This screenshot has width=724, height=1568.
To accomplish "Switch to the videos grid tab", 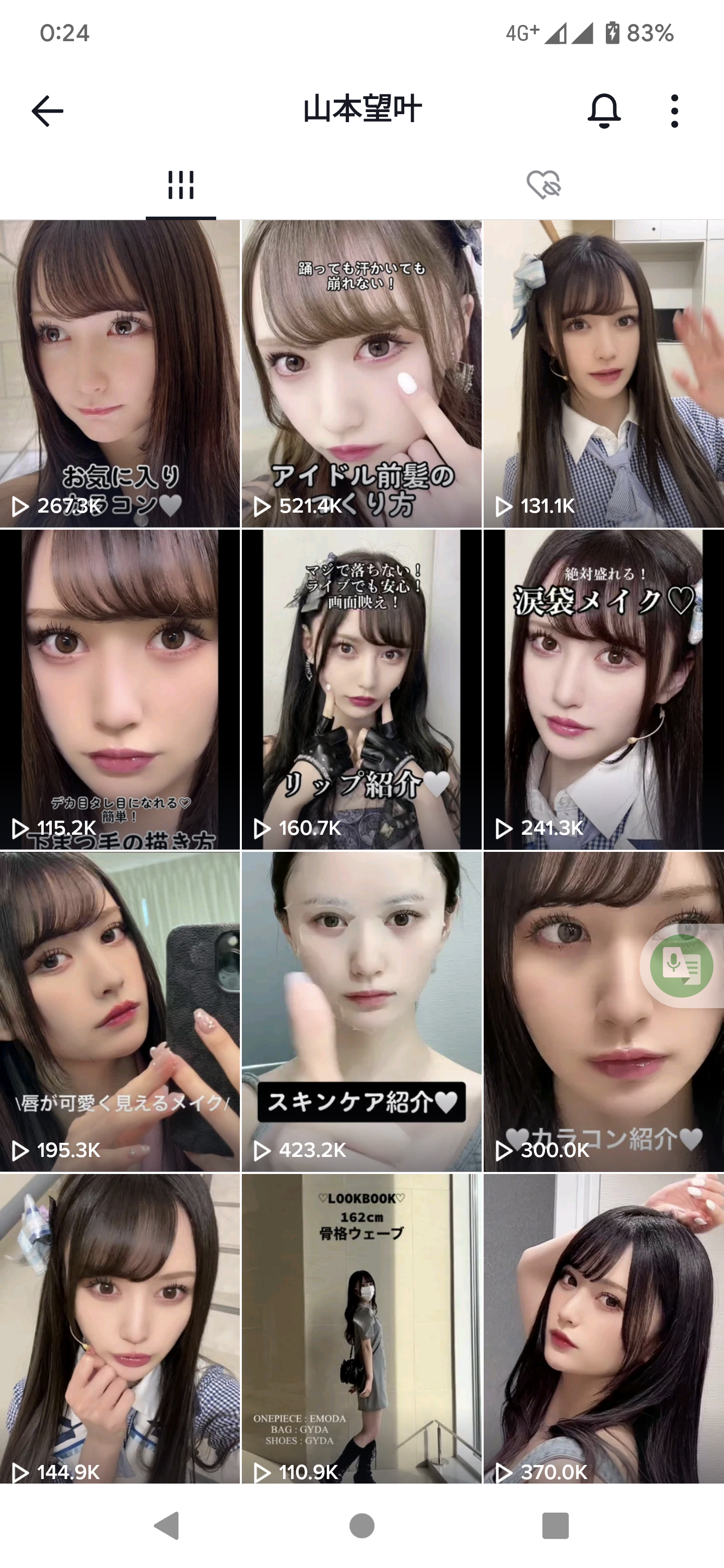I will 181,185.
